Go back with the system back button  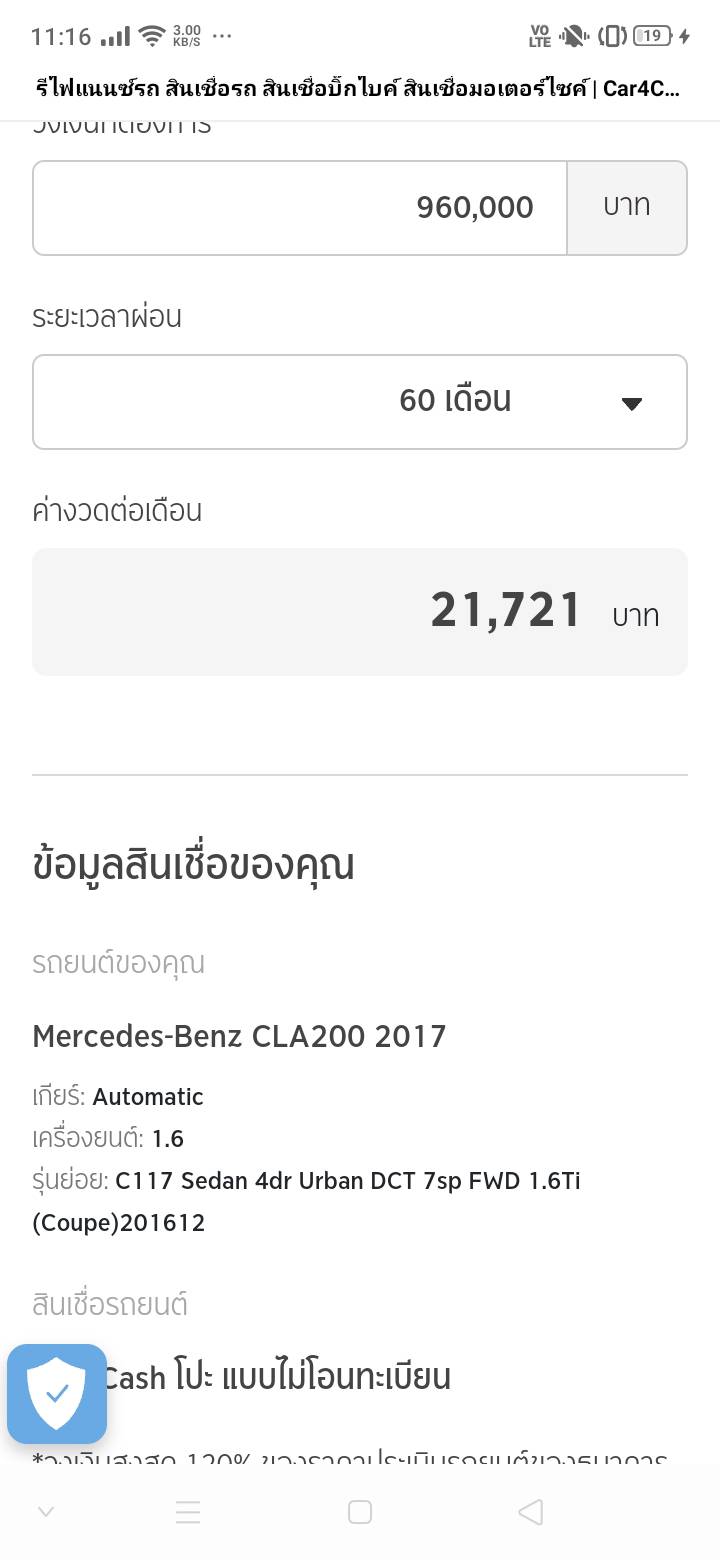(531, 1512)
